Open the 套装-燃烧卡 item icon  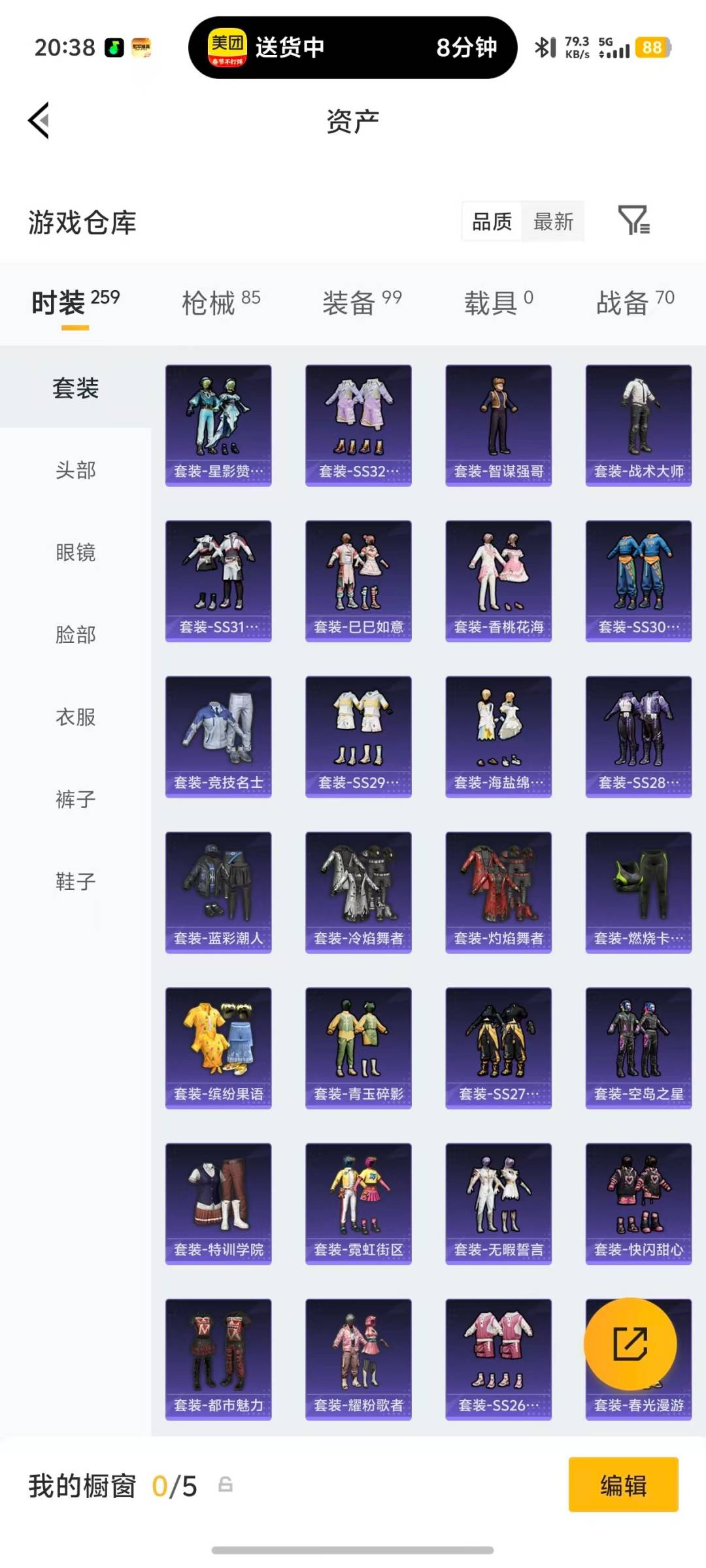pos(638,892)
